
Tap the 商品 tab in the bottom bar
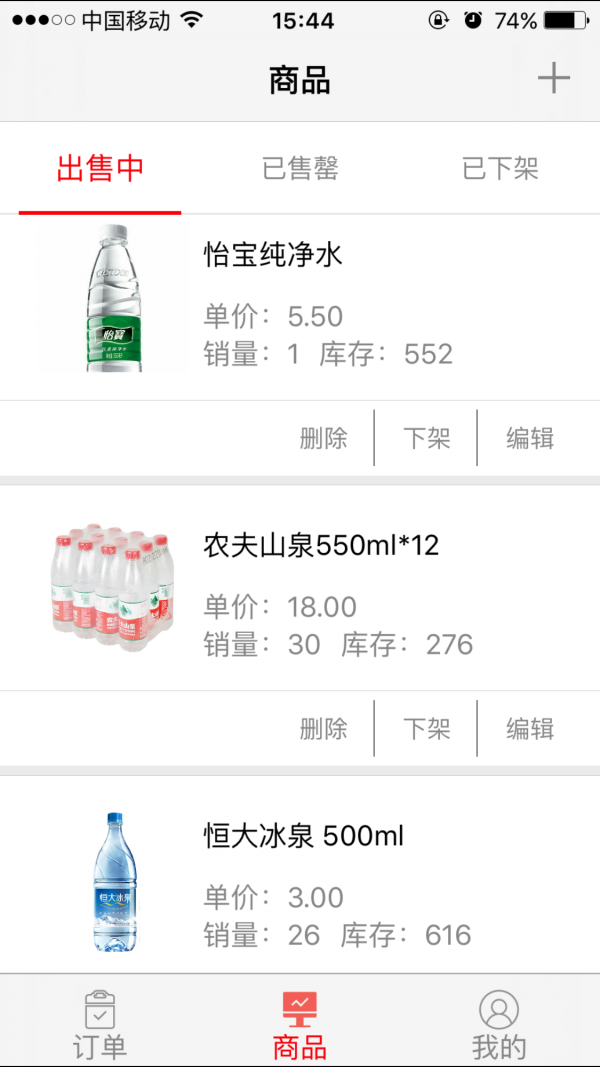pos(300,1025)
